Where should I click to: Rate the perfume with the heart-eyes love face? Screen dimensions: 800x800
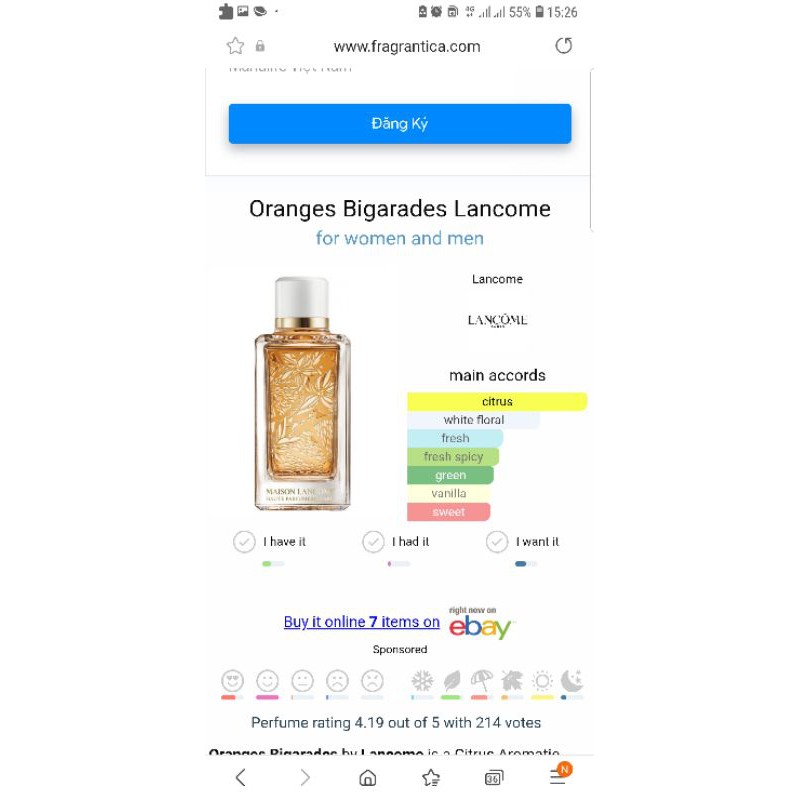(233, 681)
